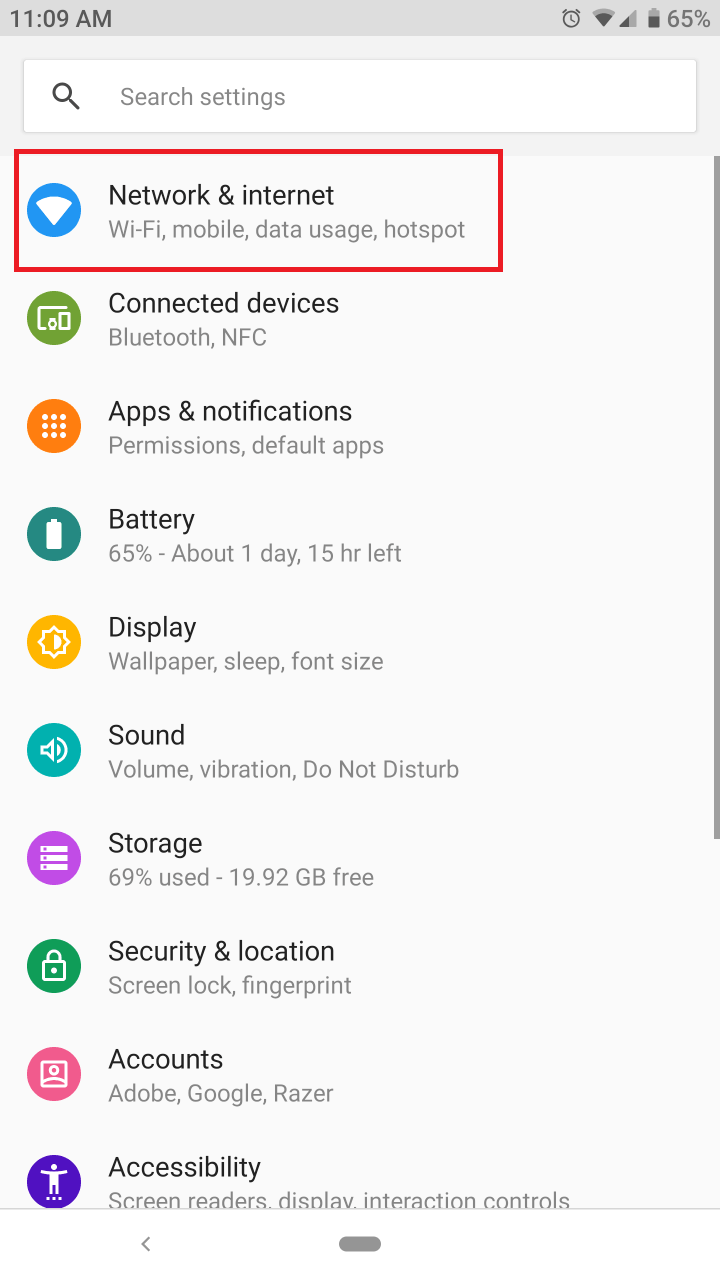Image resolution: width=720 pixels, height=1280 pixels.
Task: Open the Accessibility settings icon
Action: click(54, 1181)
